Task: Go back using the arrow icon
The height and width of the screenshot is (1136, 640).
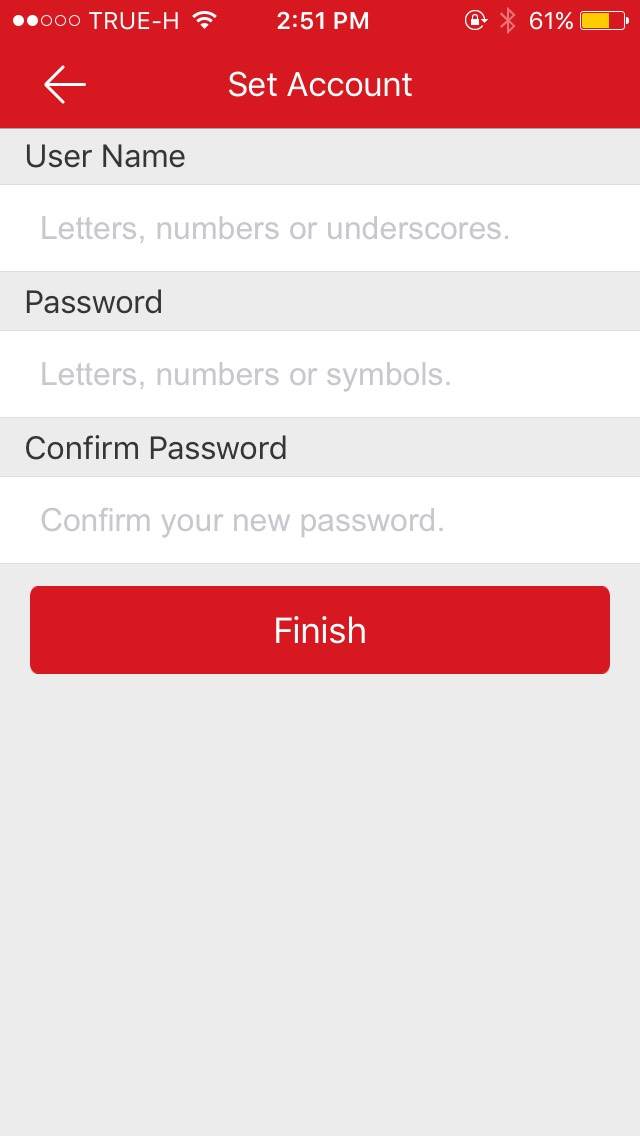Action: (65, 84)
